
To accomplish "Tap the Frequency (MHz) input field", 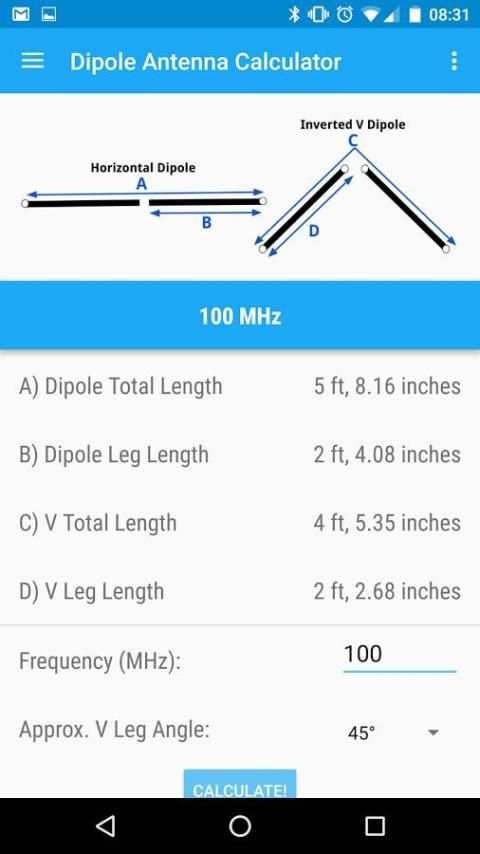I will (x=399, y=655).
